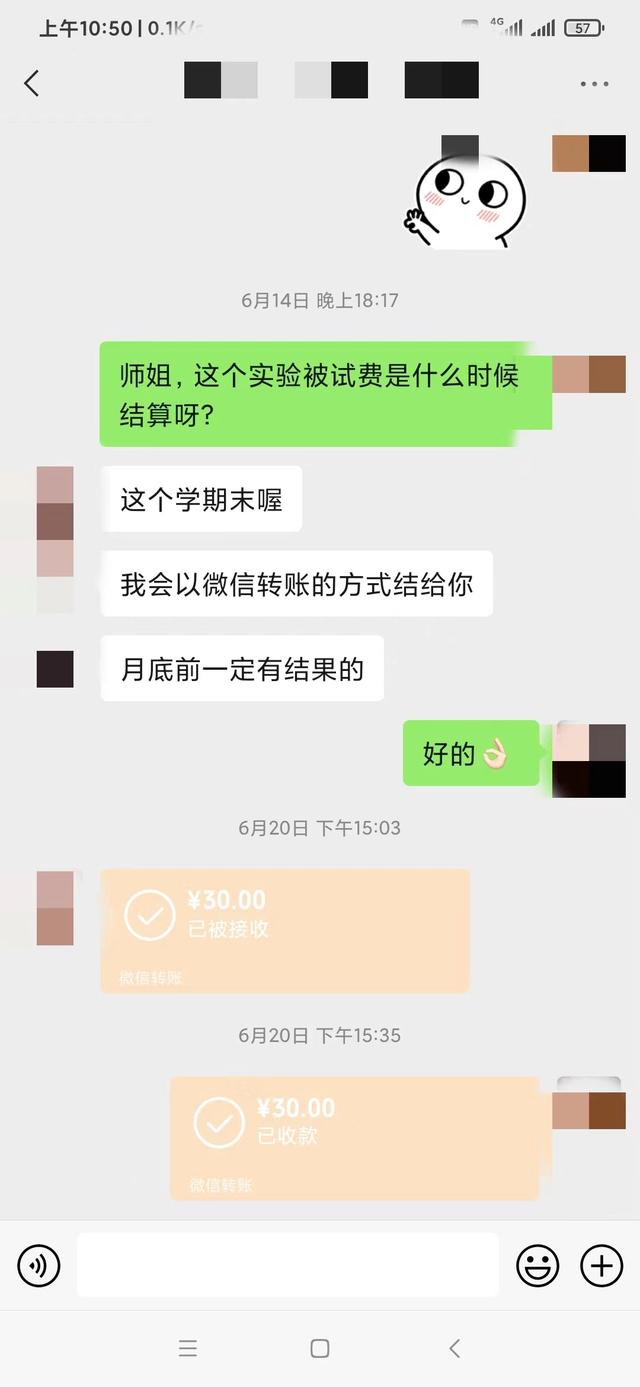Open the emoji sticker panel
The height and width of the screenshot is (1387, 640).
pos(537,1266)
